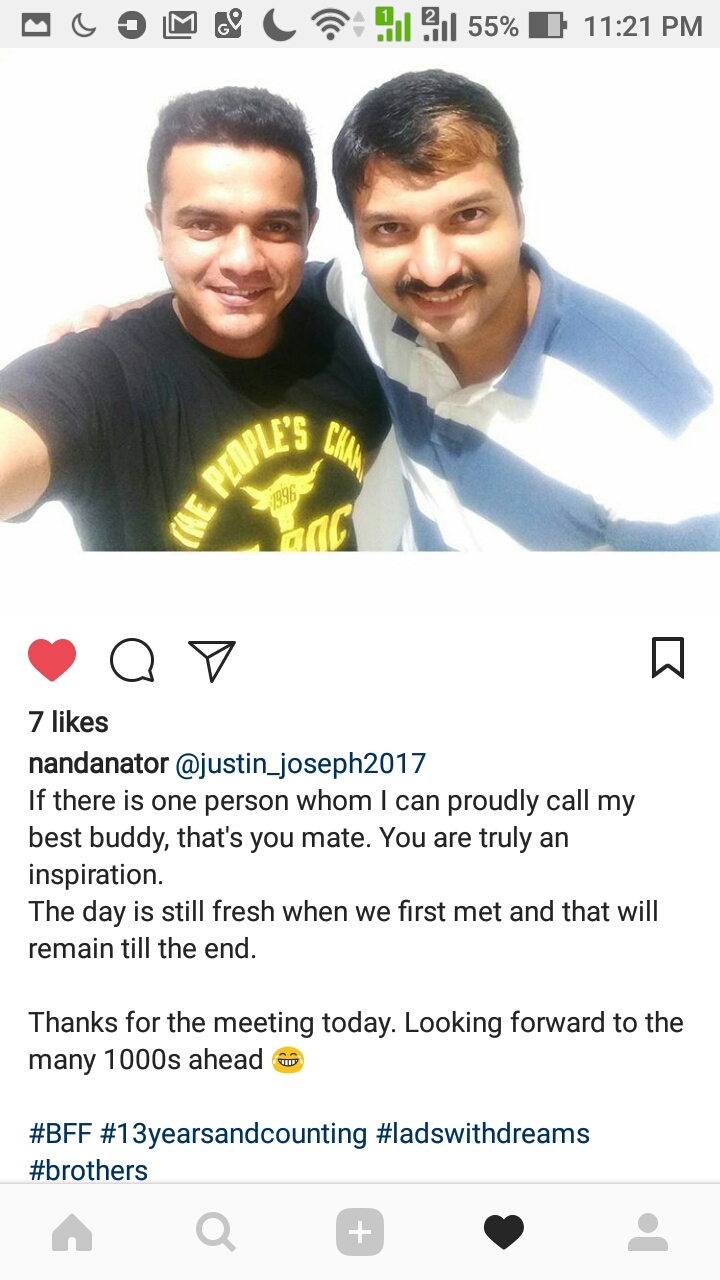This screenshot has height=1280, width=720.
Task: Switch to the Profile tab
Action: pos(648,1233)
